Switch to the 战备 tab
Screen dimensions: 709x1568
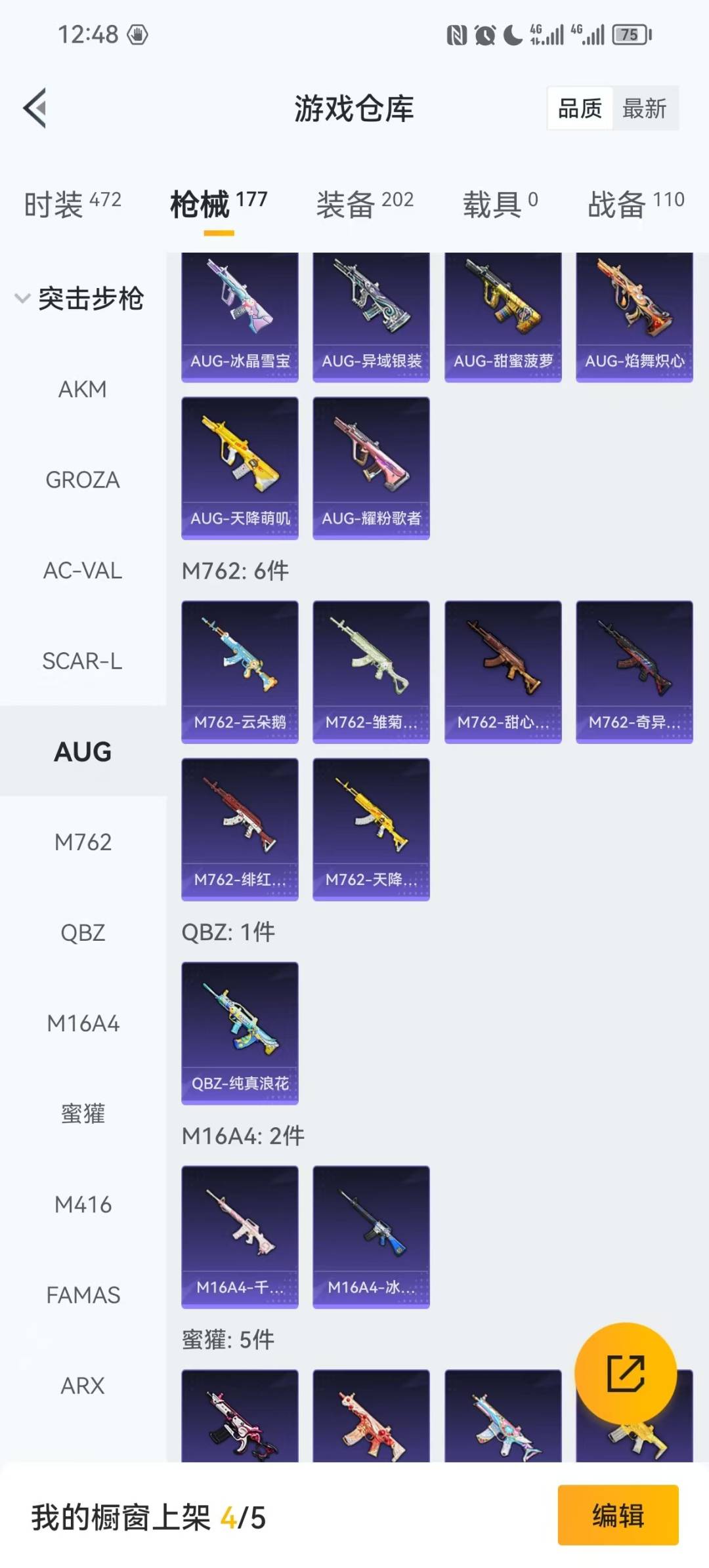tap(635, 204)
